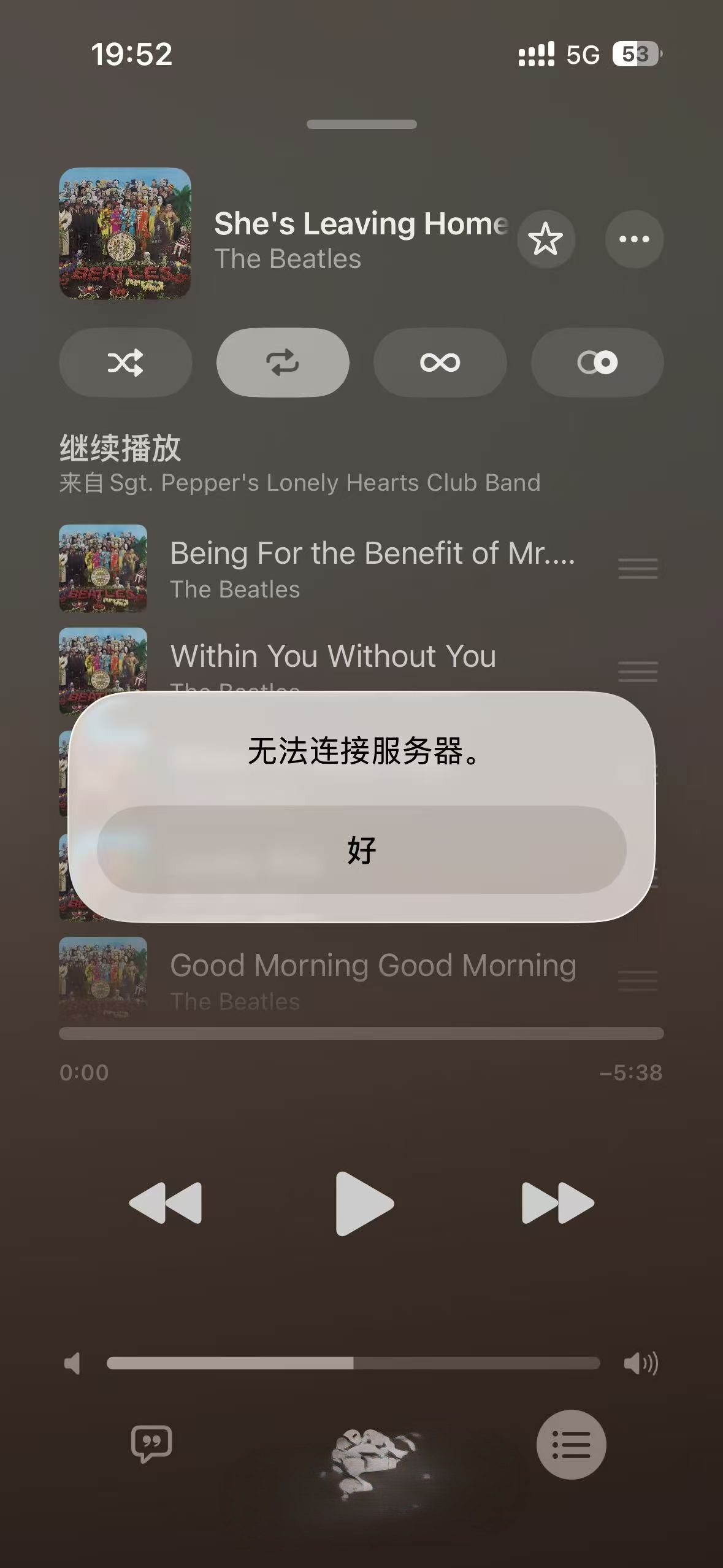Dismiss the server error with 好

[361, 850]
